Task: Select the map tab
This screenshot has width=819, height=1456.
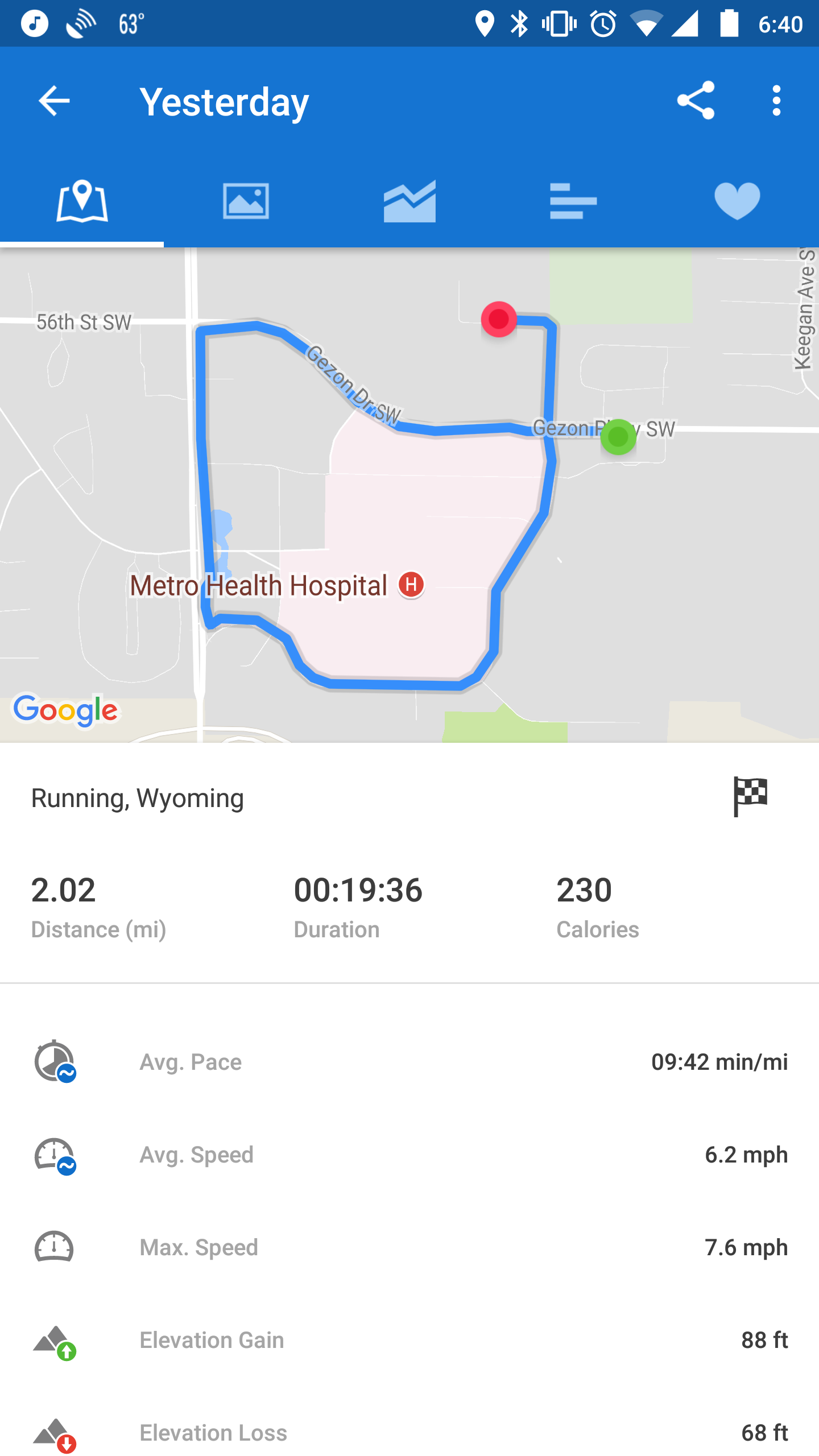Action: [82, 201]
